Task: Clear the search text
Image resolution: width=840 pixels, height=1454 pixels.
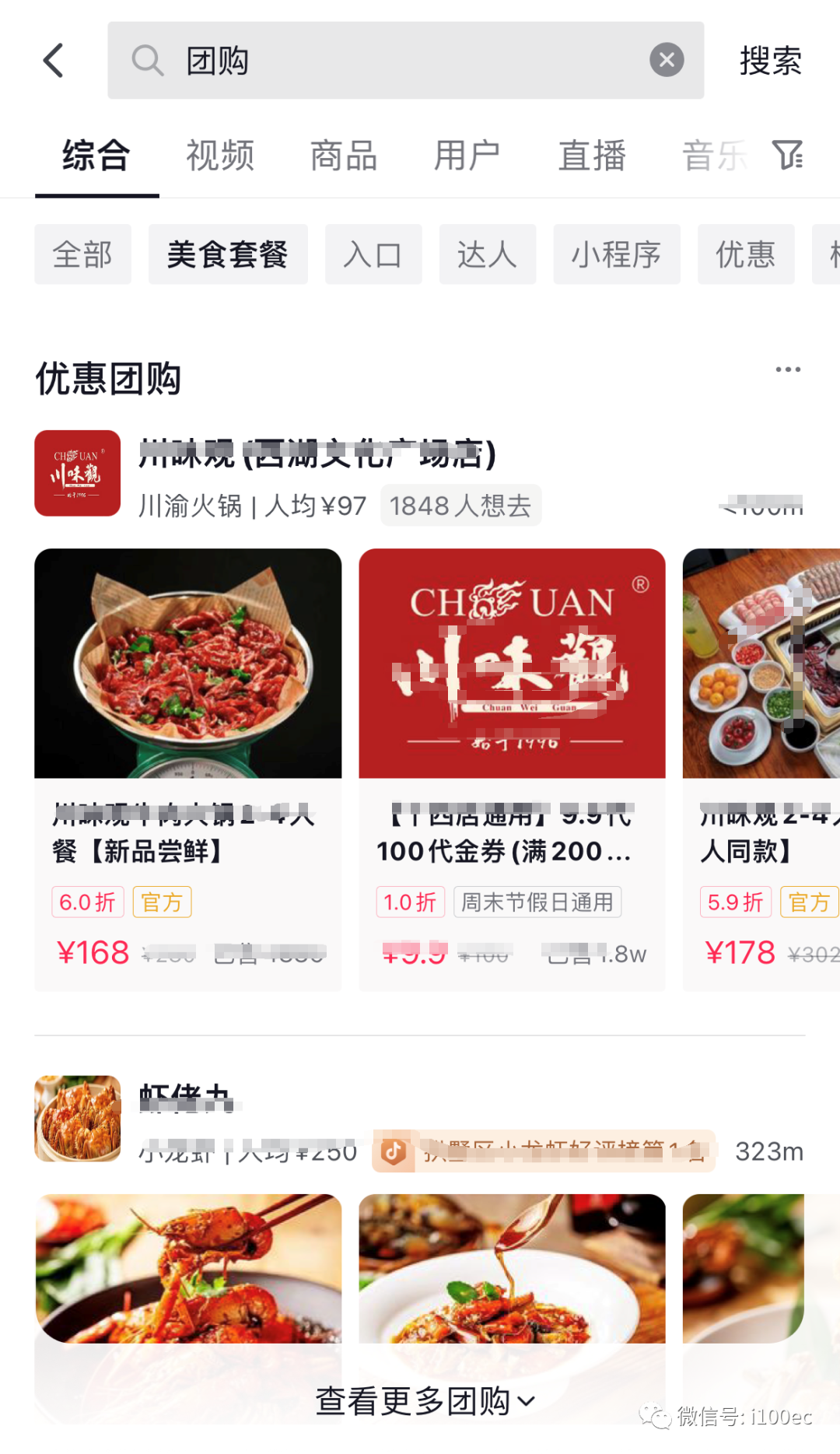Action: click(x=667, y=61)
